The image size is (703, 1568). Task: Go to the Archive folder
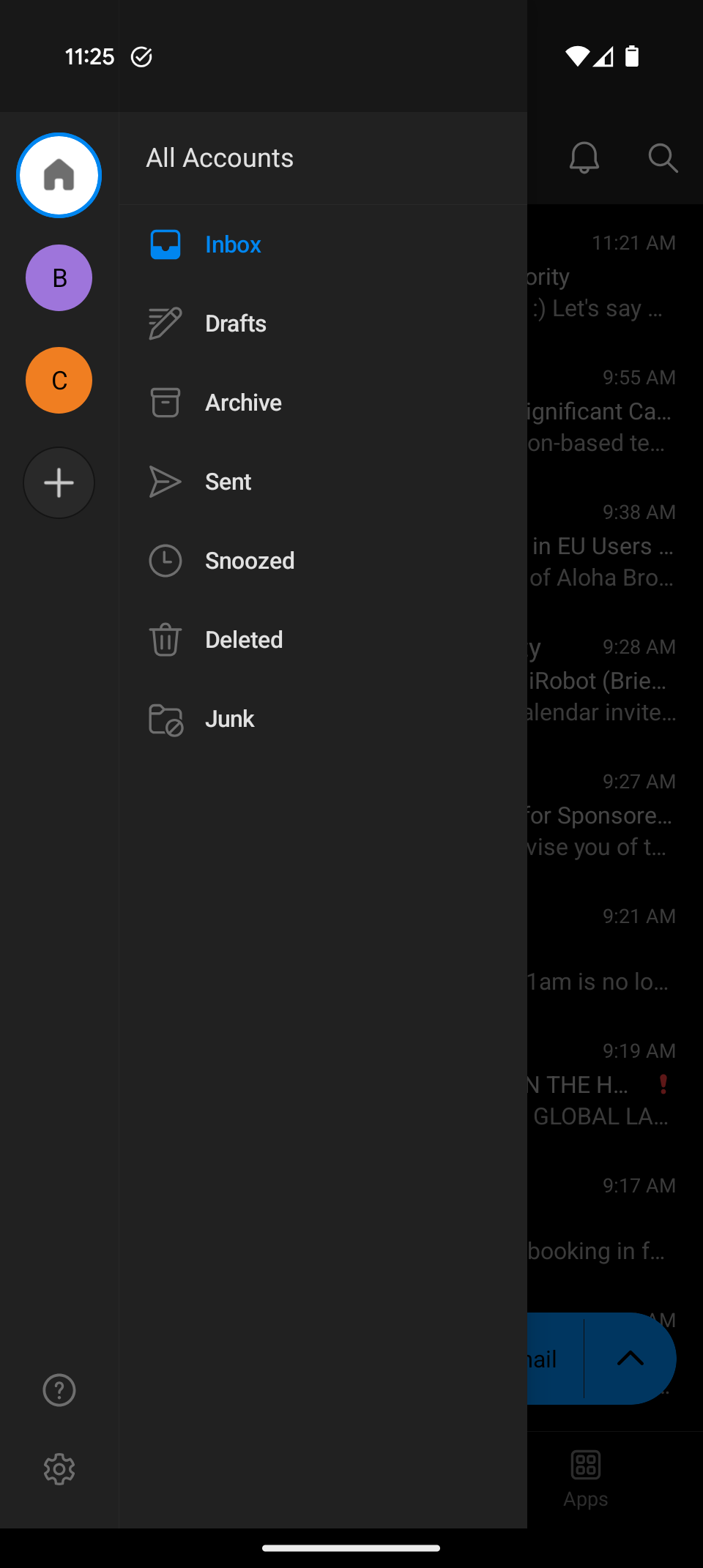tap(243, 403)
